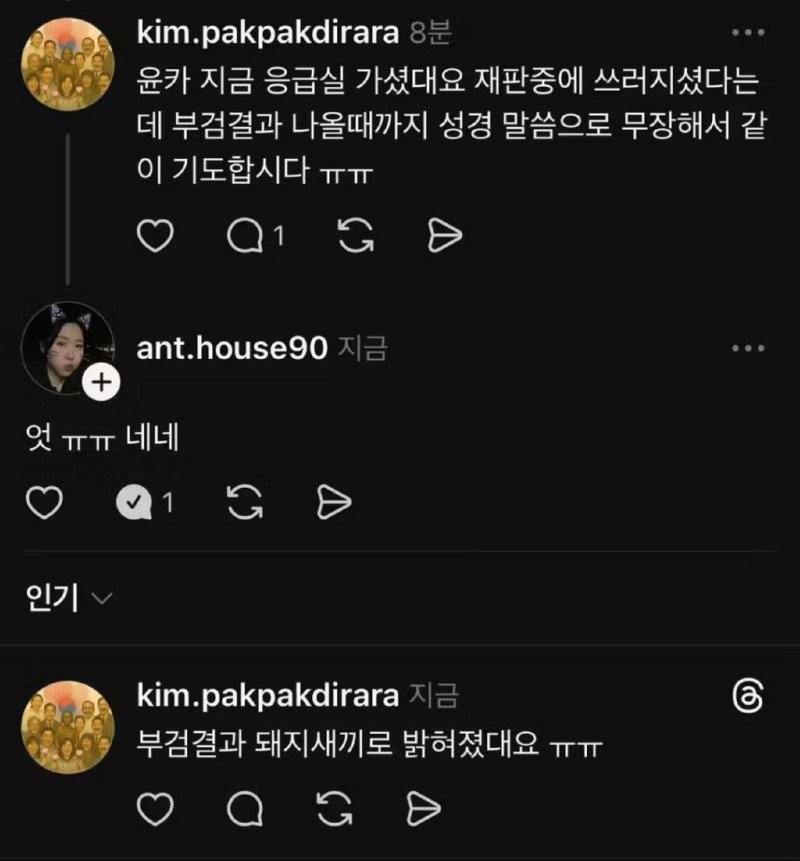Repost the reply that starts with 부검결과 돼지새끼로

[336, 806]
